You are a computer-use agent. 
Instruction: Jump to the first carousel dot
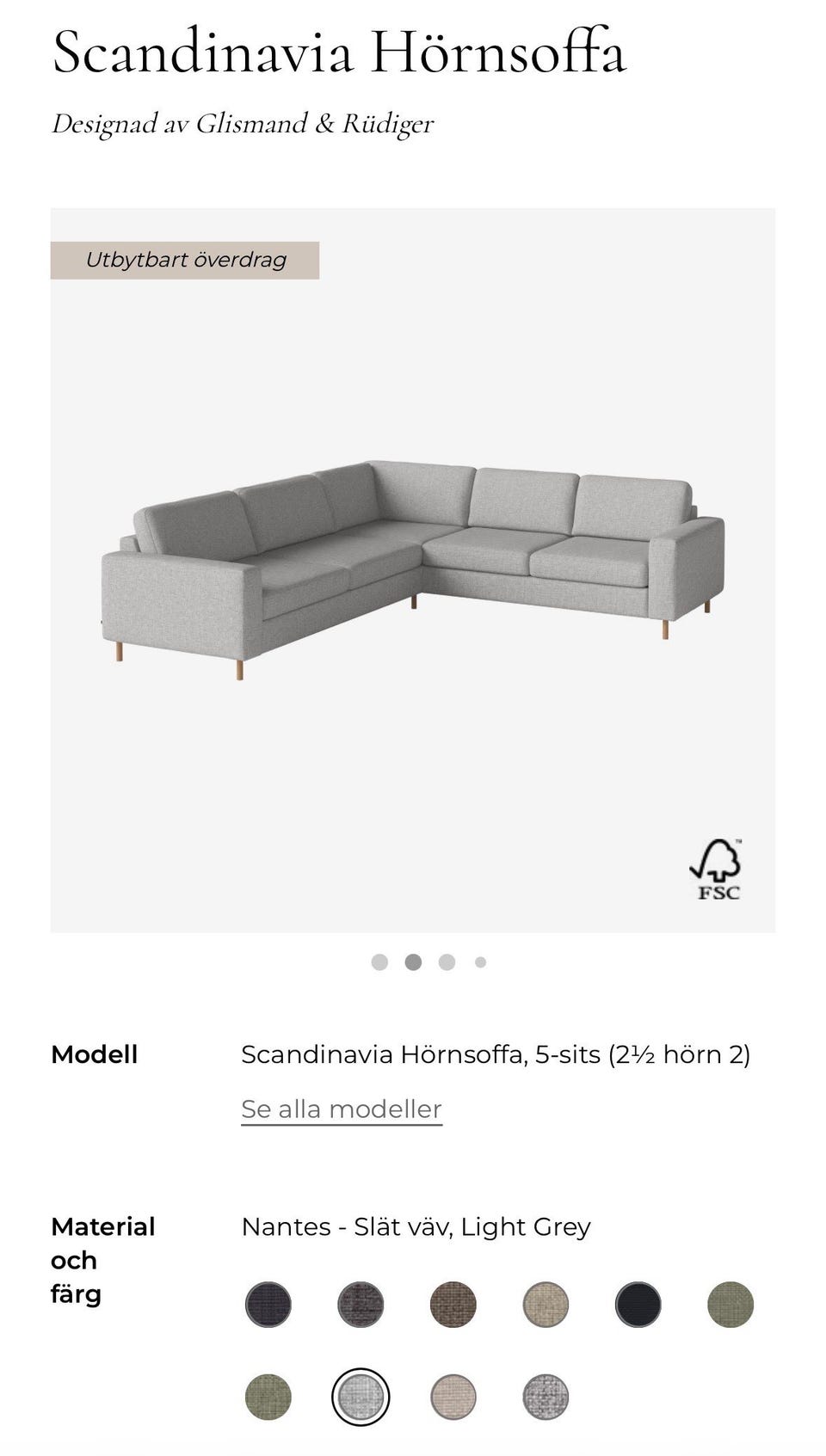379,962
